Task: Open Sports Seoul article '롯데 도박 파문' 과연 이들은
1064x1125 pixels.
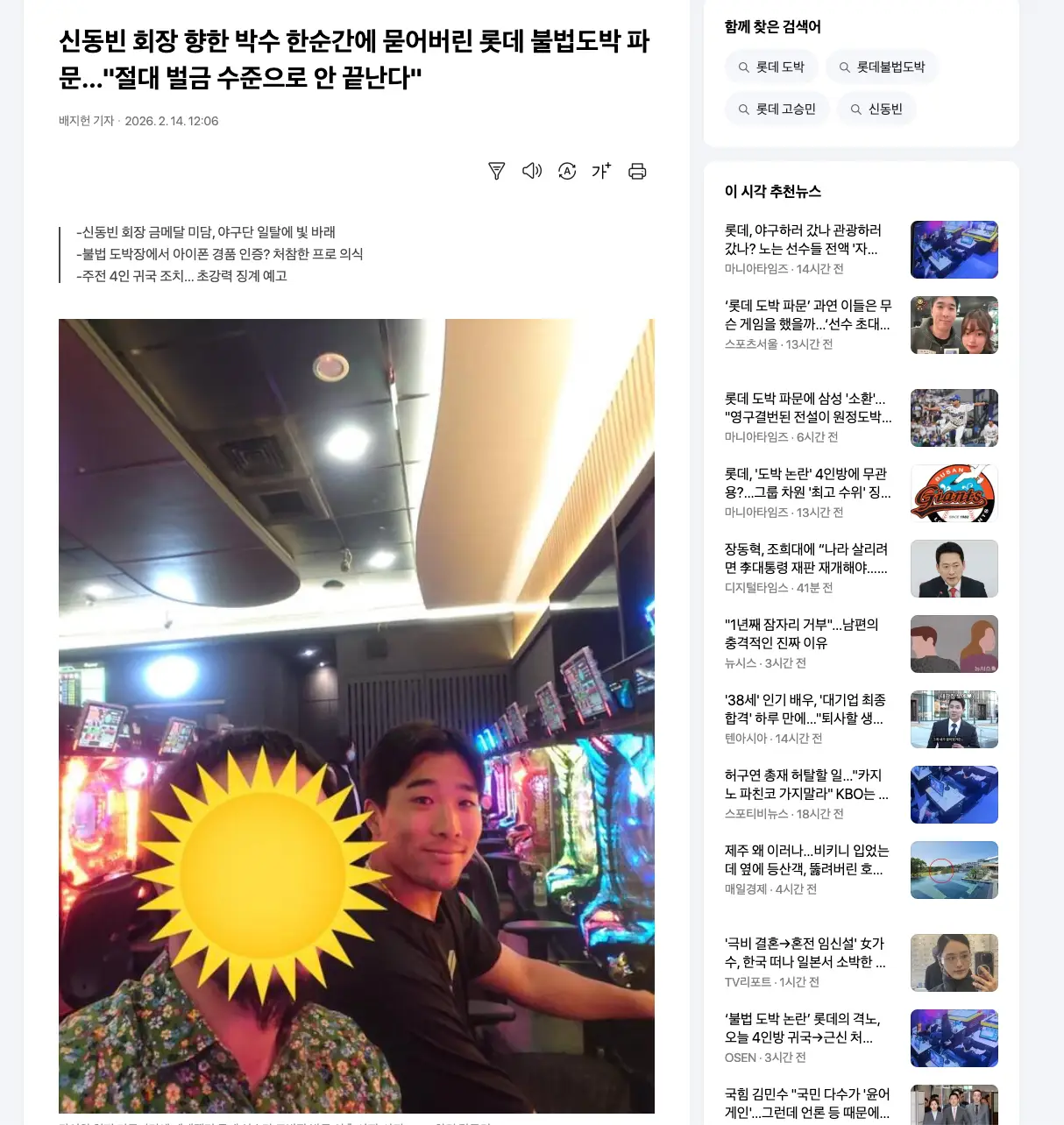Action: point(807,315)
